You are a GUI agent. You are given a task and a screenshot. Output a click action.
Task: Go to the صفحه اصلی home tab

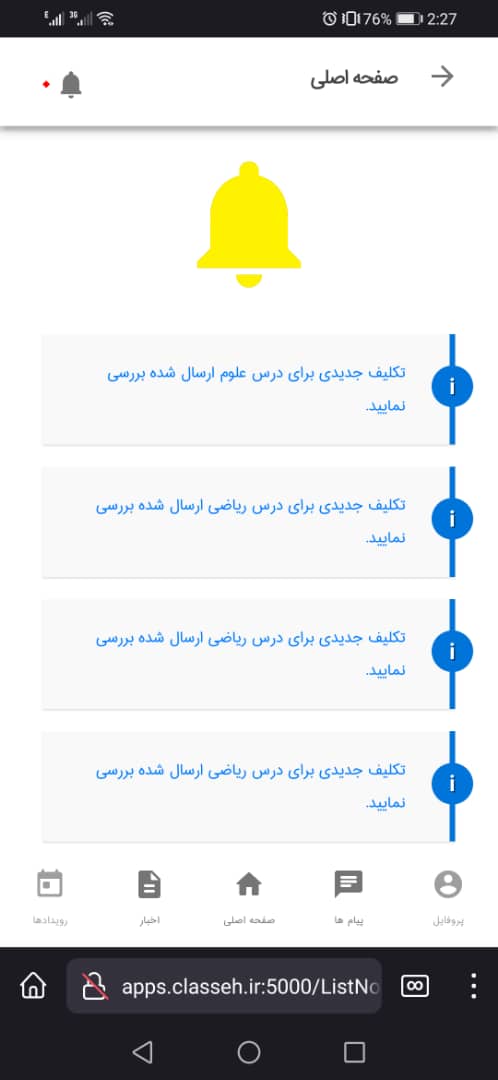tap(249, 897)
